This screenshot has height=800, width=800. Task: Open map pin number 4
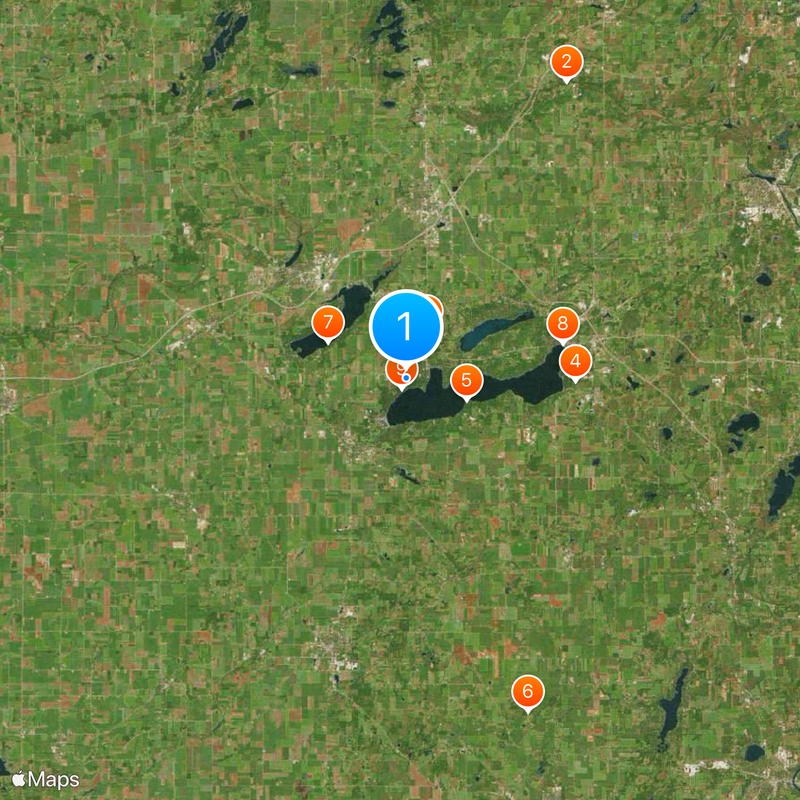coord(575,361)
